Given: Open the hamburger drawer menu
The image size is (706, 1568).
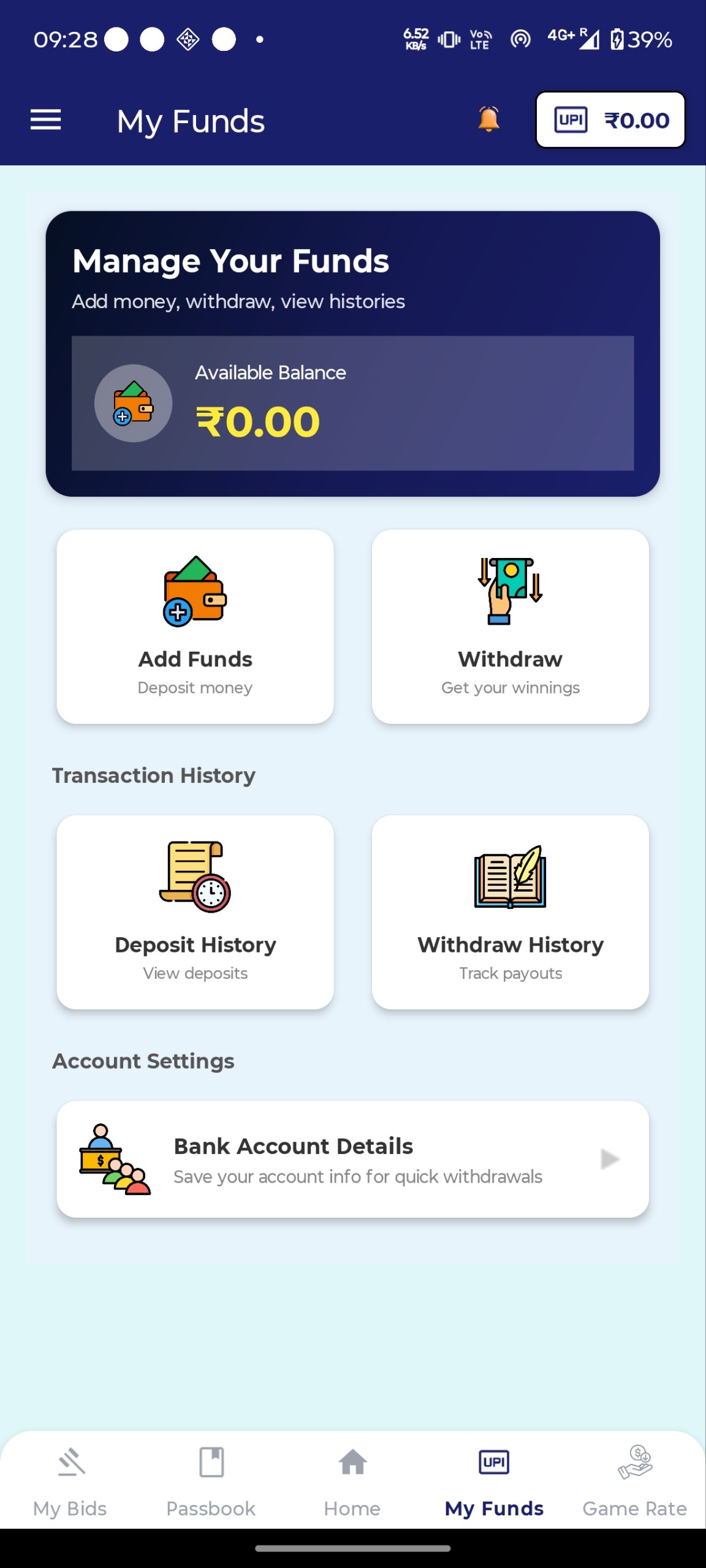Looking at the screenshot, I should tap(46, 120).
